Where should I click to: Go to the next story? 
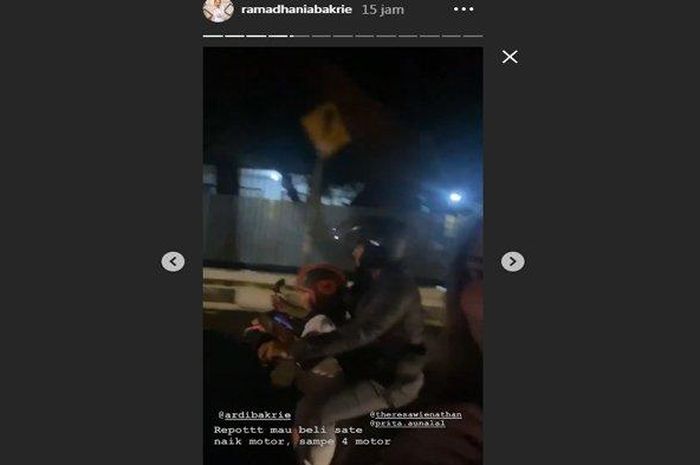(512, 261)
